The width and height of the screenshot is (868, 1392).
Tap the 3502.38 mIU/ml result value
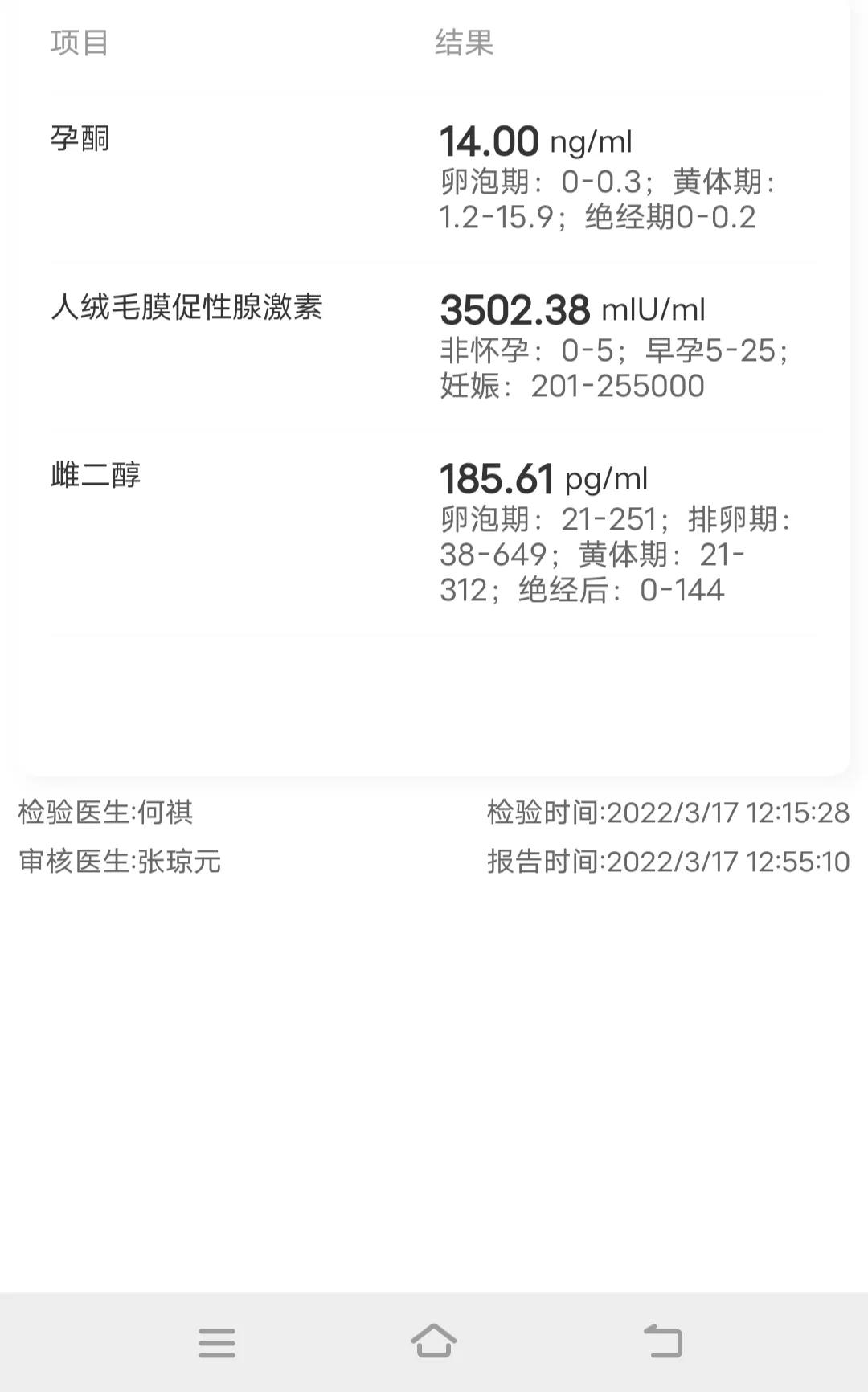click(571, 308)
